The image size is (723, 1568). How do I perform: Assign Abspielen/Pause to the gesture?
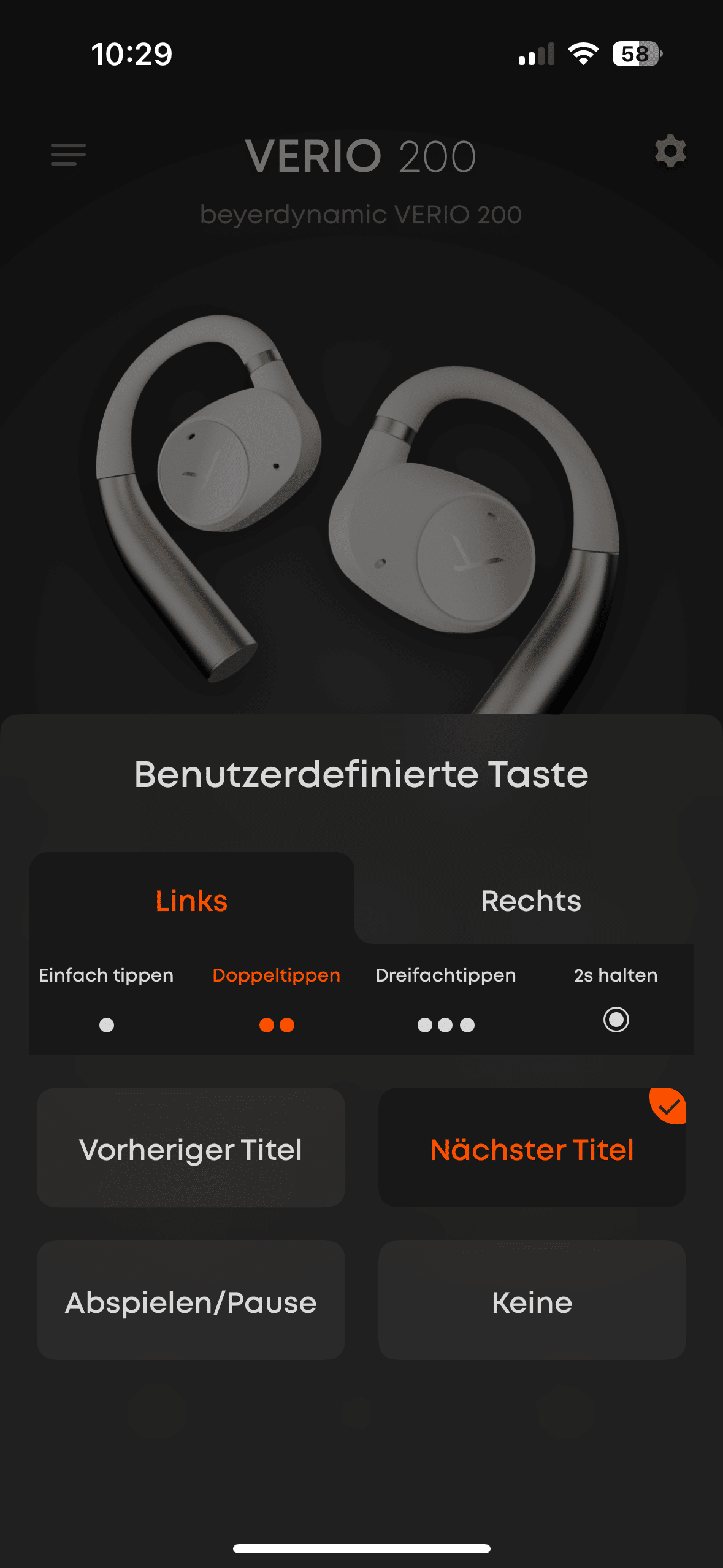pyautogui.click(x=191, y=1301)
